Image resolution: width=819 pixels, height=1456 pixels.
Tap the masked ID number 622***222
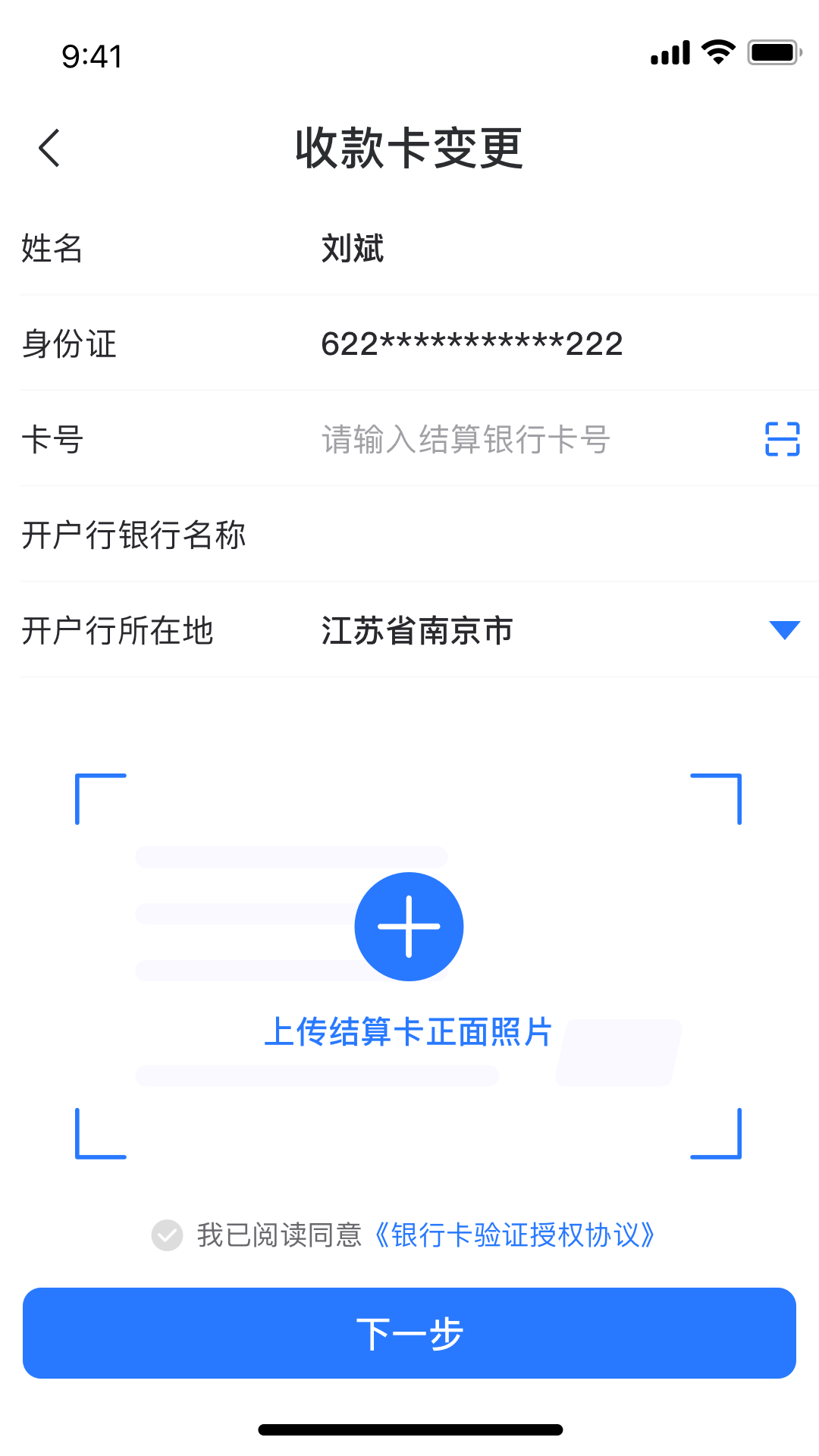(471, 345)
